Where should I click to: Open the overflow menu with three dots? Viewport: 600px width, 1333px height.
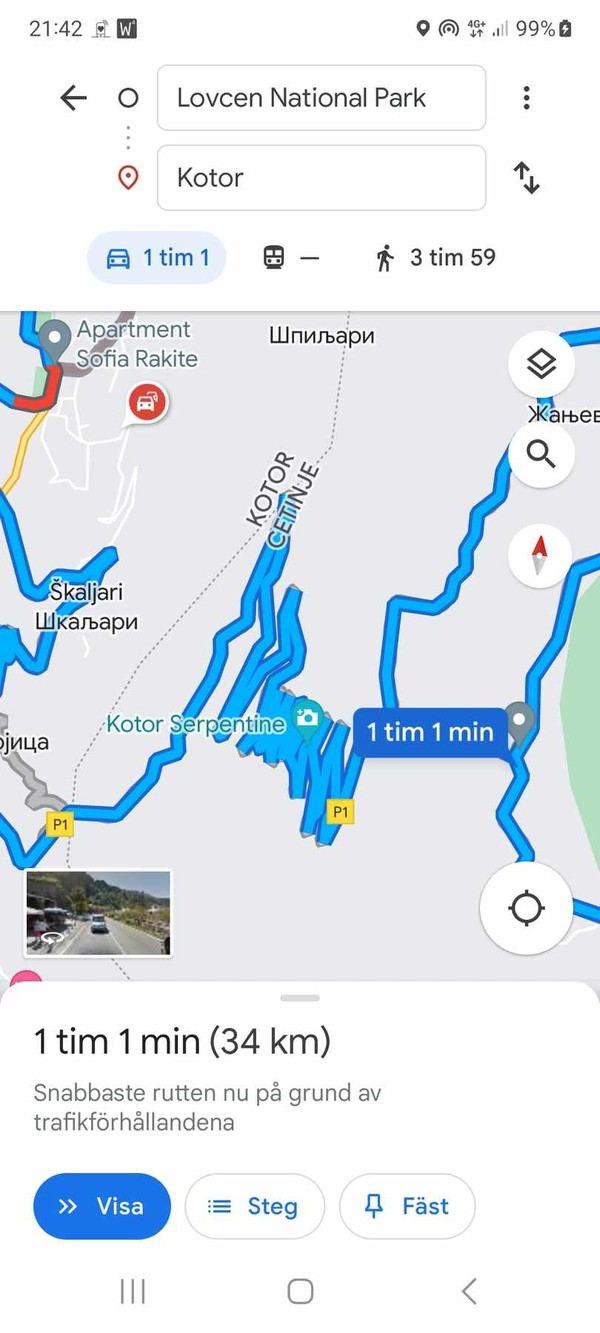pyautogui.click(x=526, y=98)
